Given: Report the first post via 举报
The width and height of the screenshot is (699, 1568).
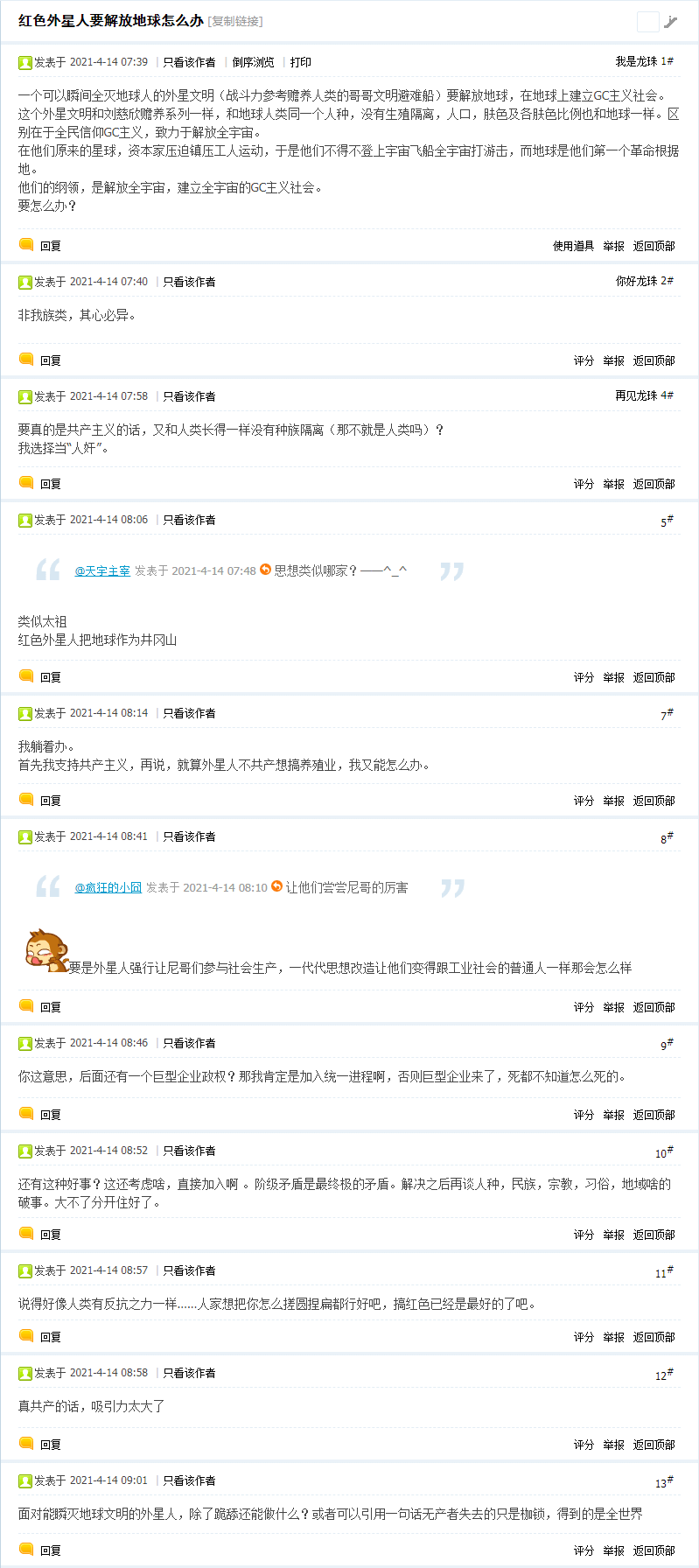Looking at the screenshot, I should 613,246.
